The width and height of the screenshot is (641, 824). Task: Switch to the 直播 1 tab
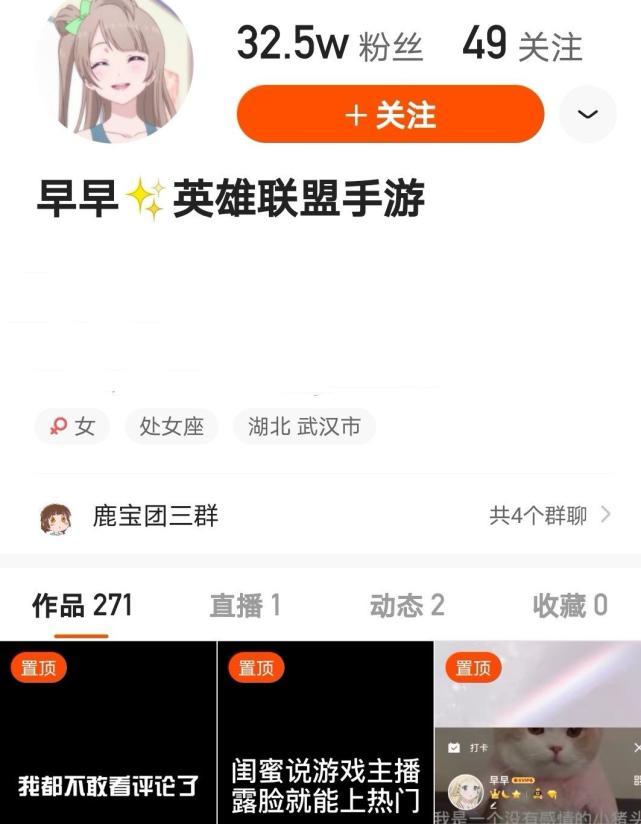point(245,605)
